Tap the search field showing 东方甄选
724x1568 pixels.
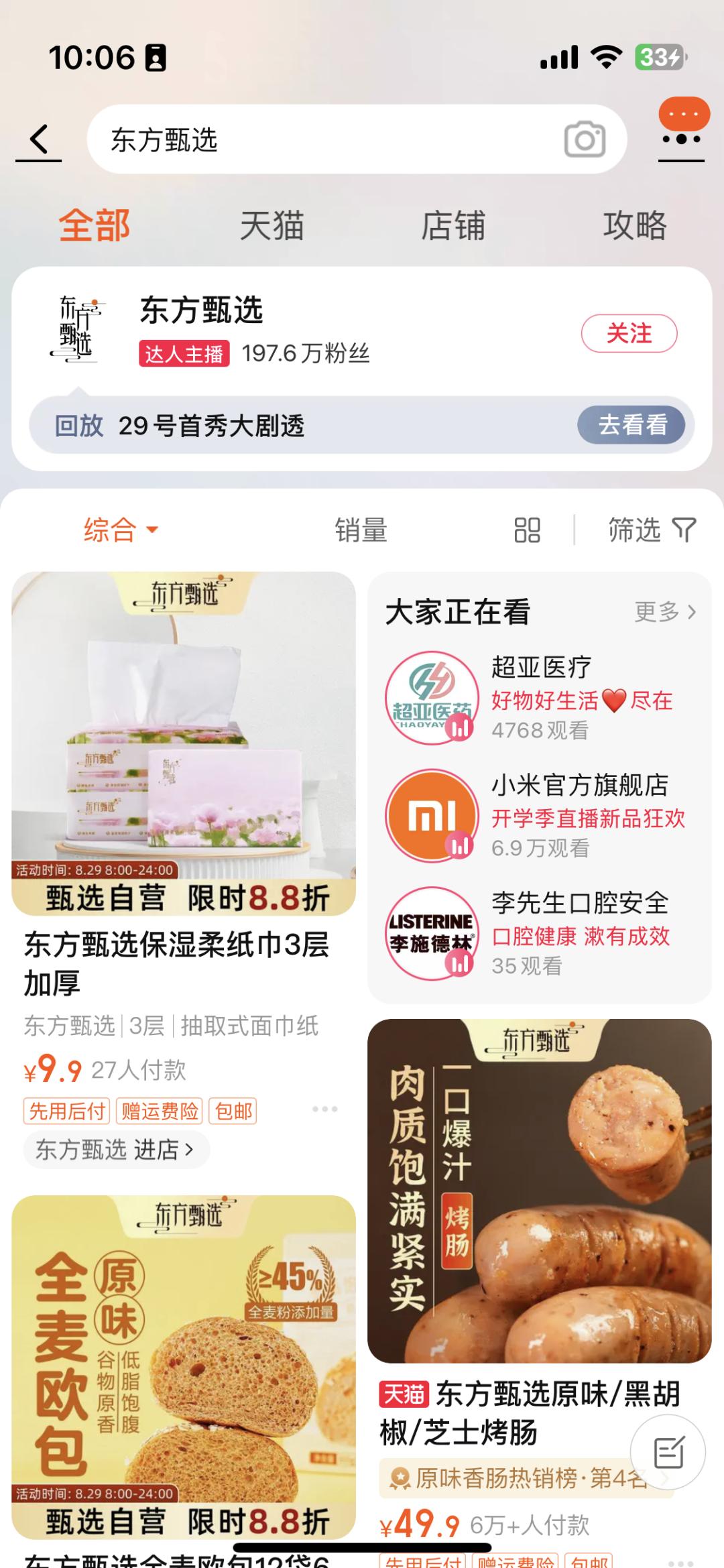point(322,139)
